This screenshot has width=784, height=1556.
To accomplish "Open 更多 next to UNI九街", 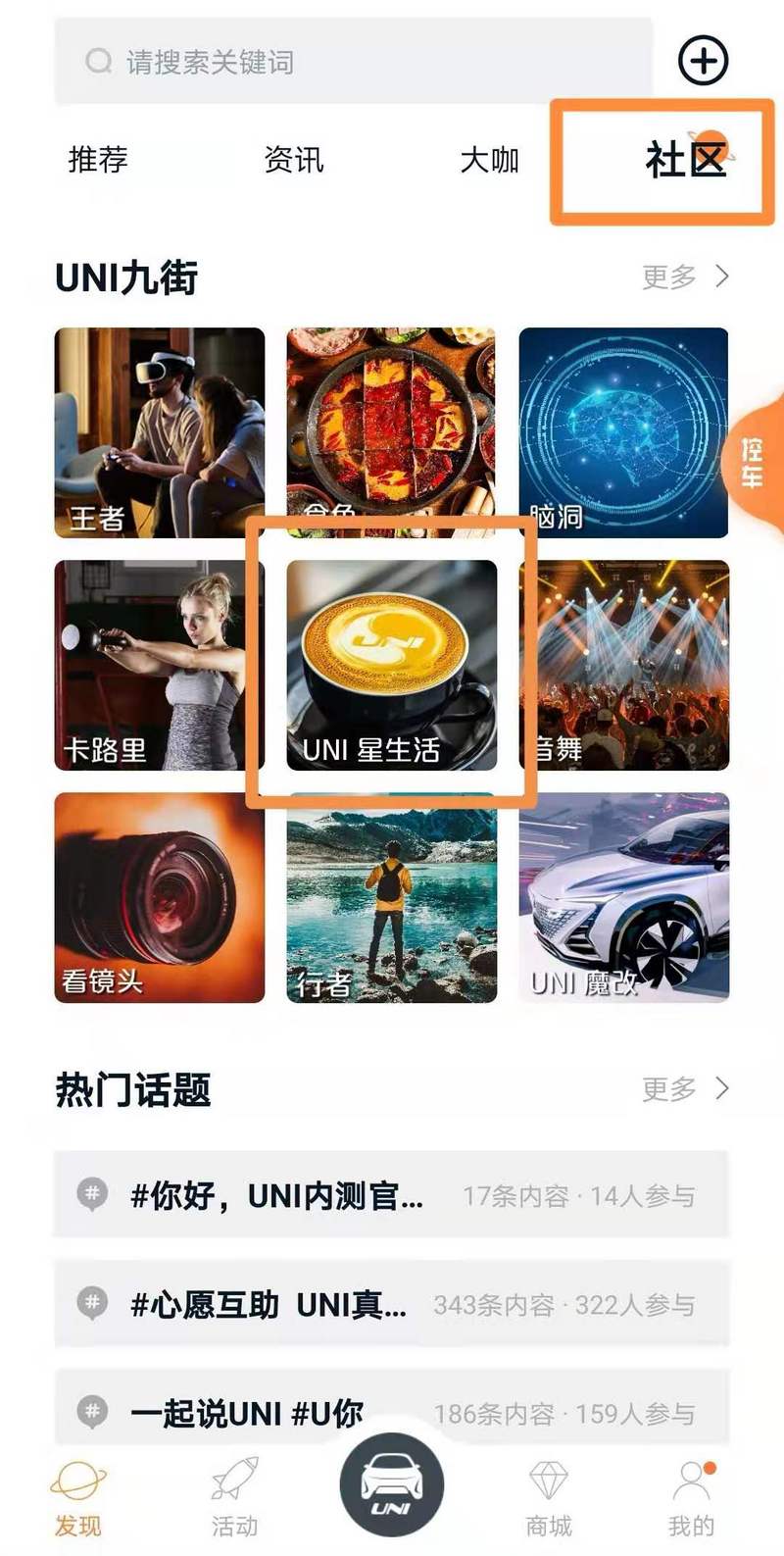I will (x=685, y=276).
